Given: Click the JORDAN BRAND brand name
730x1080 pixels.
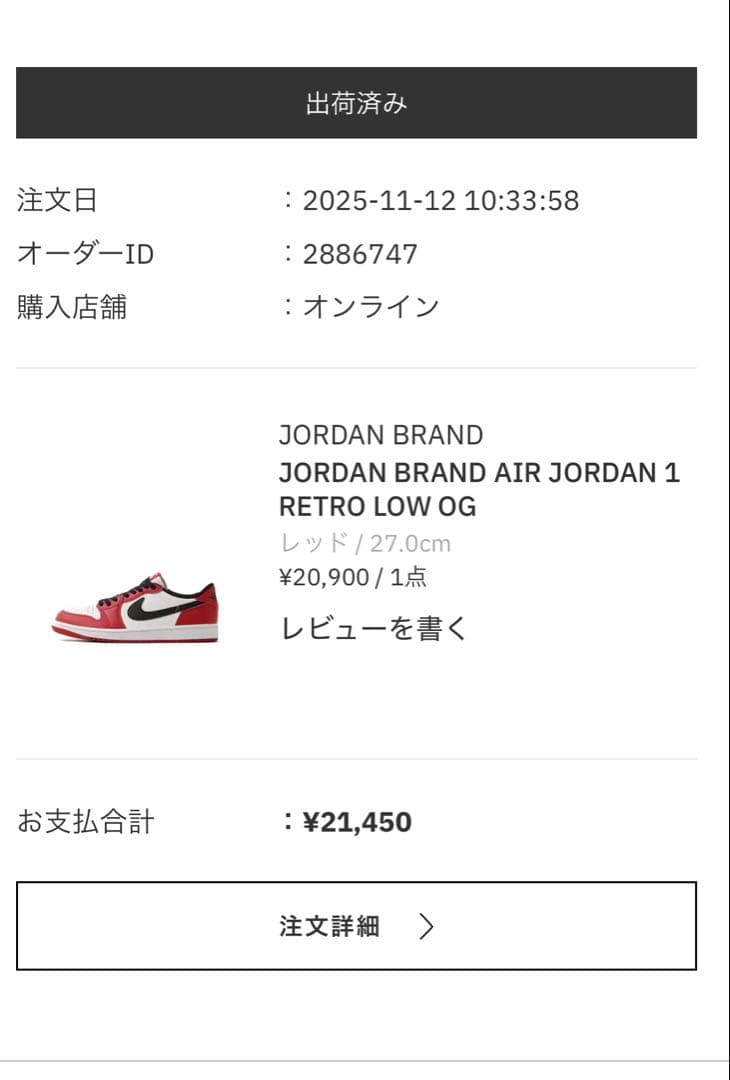Looking at the screenshot, I should coord(380,435).
